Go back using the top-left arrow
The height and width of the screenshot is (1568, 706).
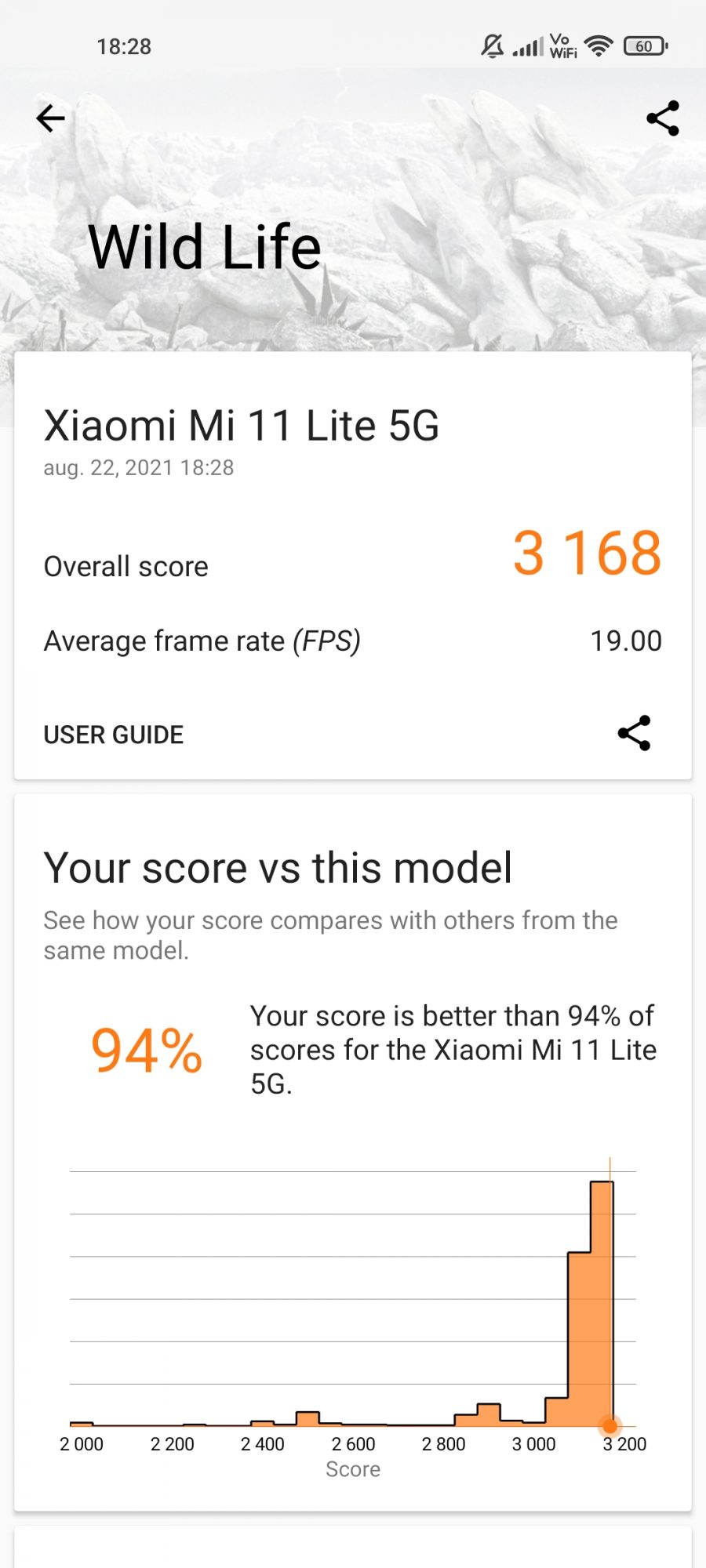50,118
